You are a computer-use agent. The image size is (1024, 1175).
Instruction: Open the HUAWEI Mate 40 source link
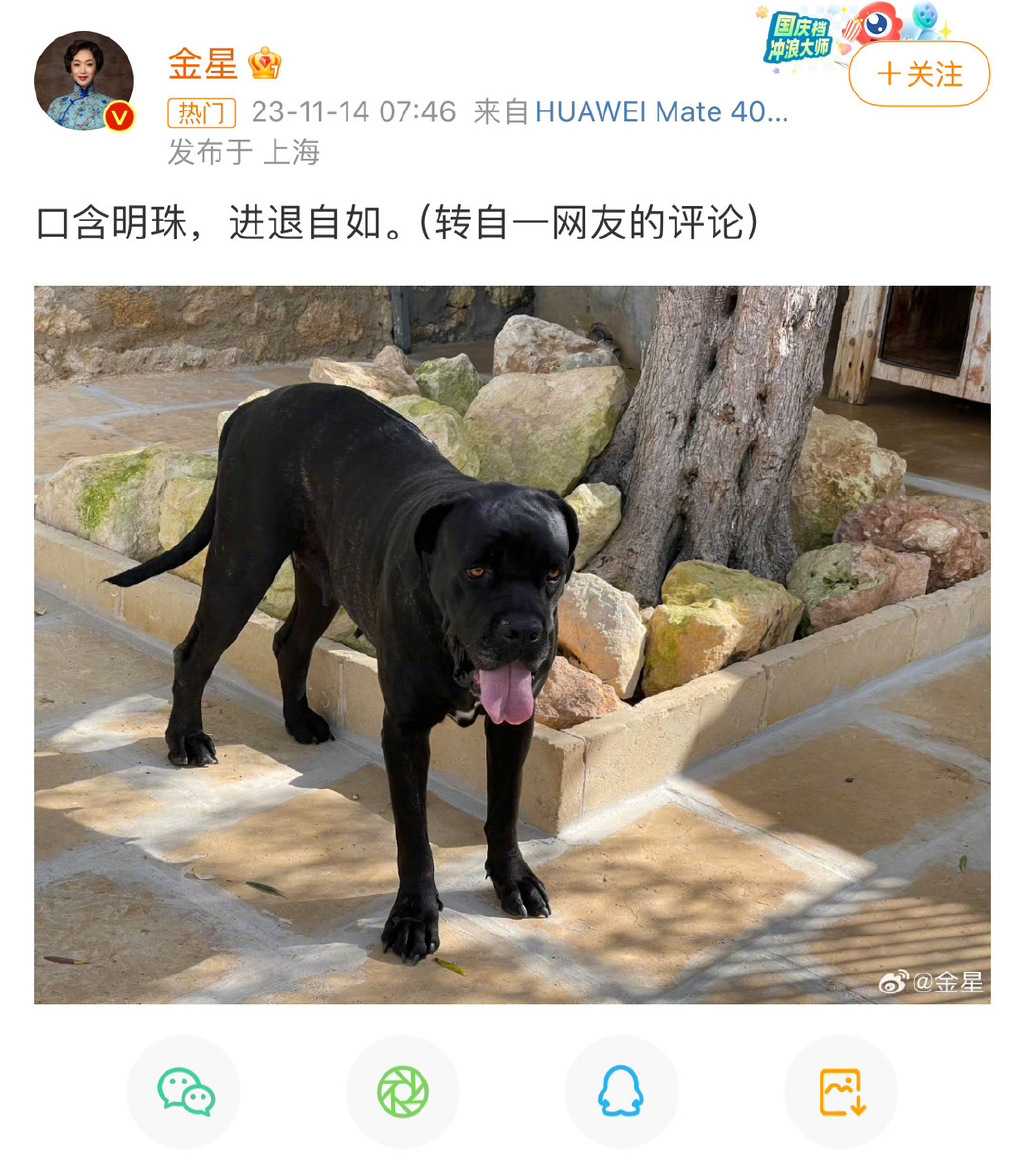click(662, 112)
